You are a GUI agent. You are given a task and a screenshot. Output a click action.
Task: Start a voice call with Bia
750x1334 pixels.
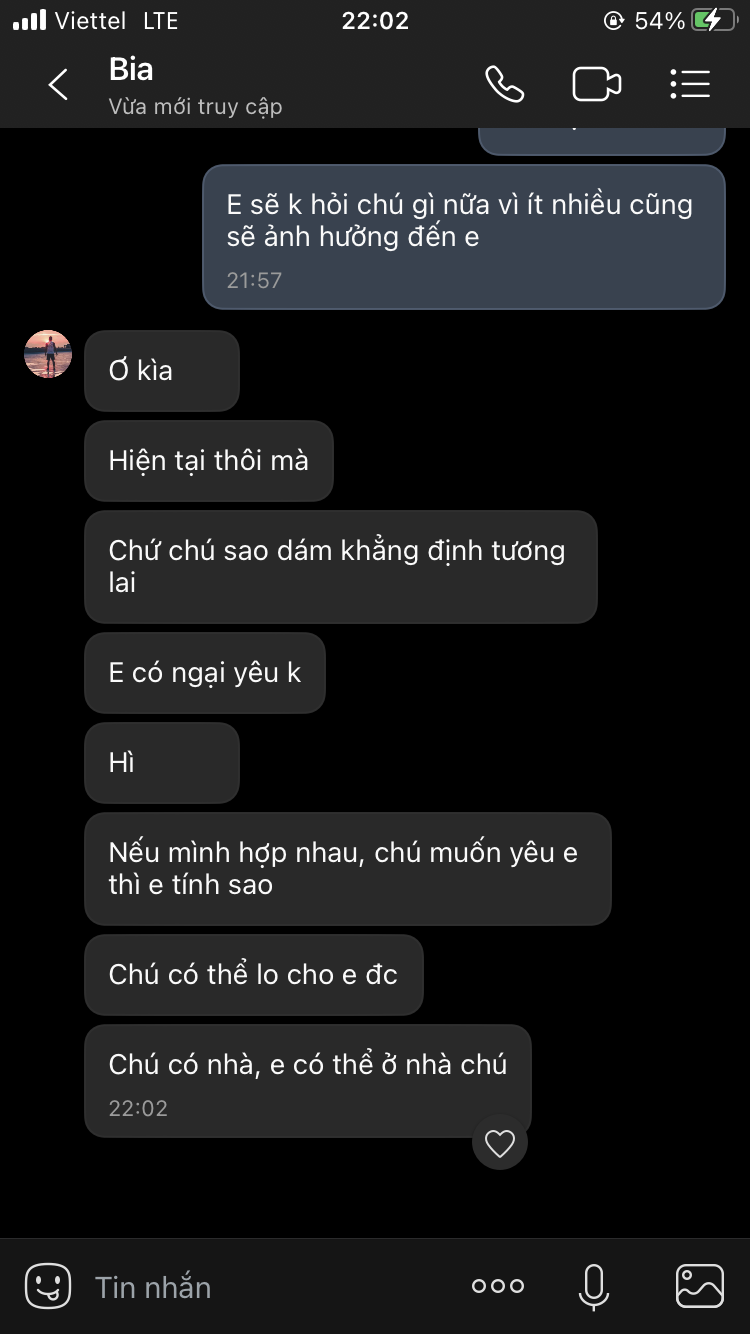505,84
